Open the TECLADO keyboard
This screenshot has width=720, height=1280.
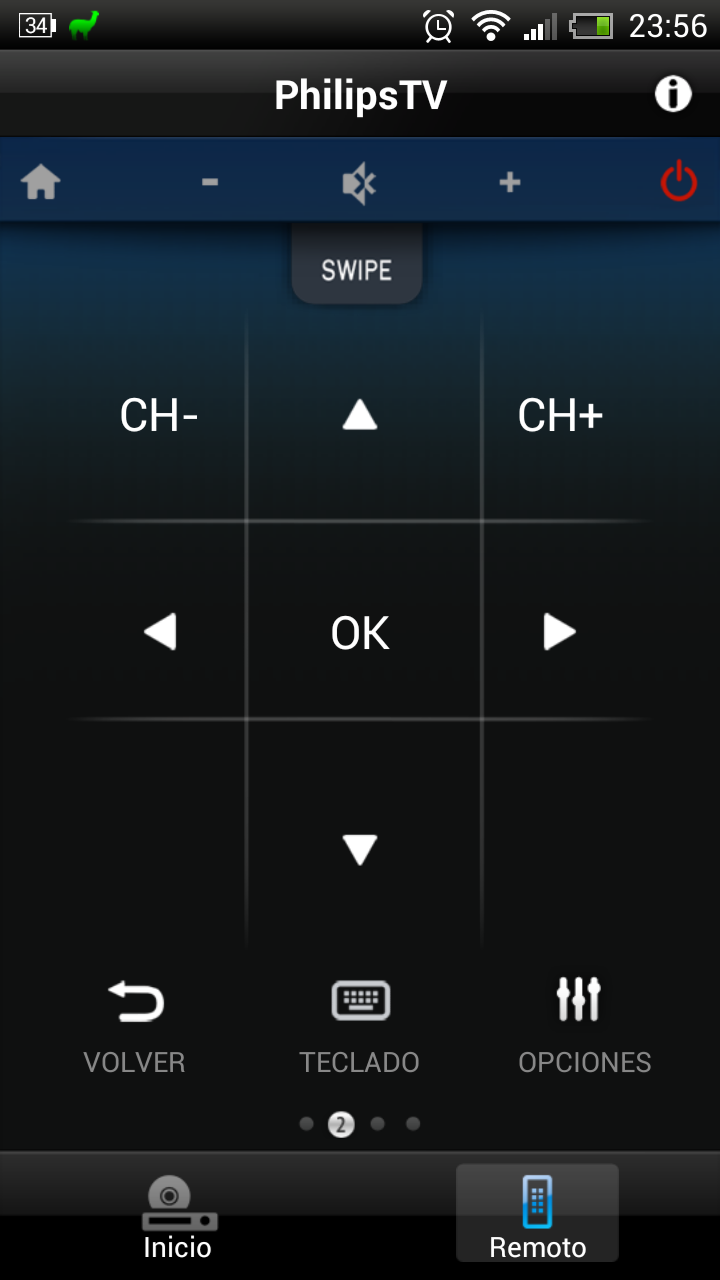pos(360,1025)
